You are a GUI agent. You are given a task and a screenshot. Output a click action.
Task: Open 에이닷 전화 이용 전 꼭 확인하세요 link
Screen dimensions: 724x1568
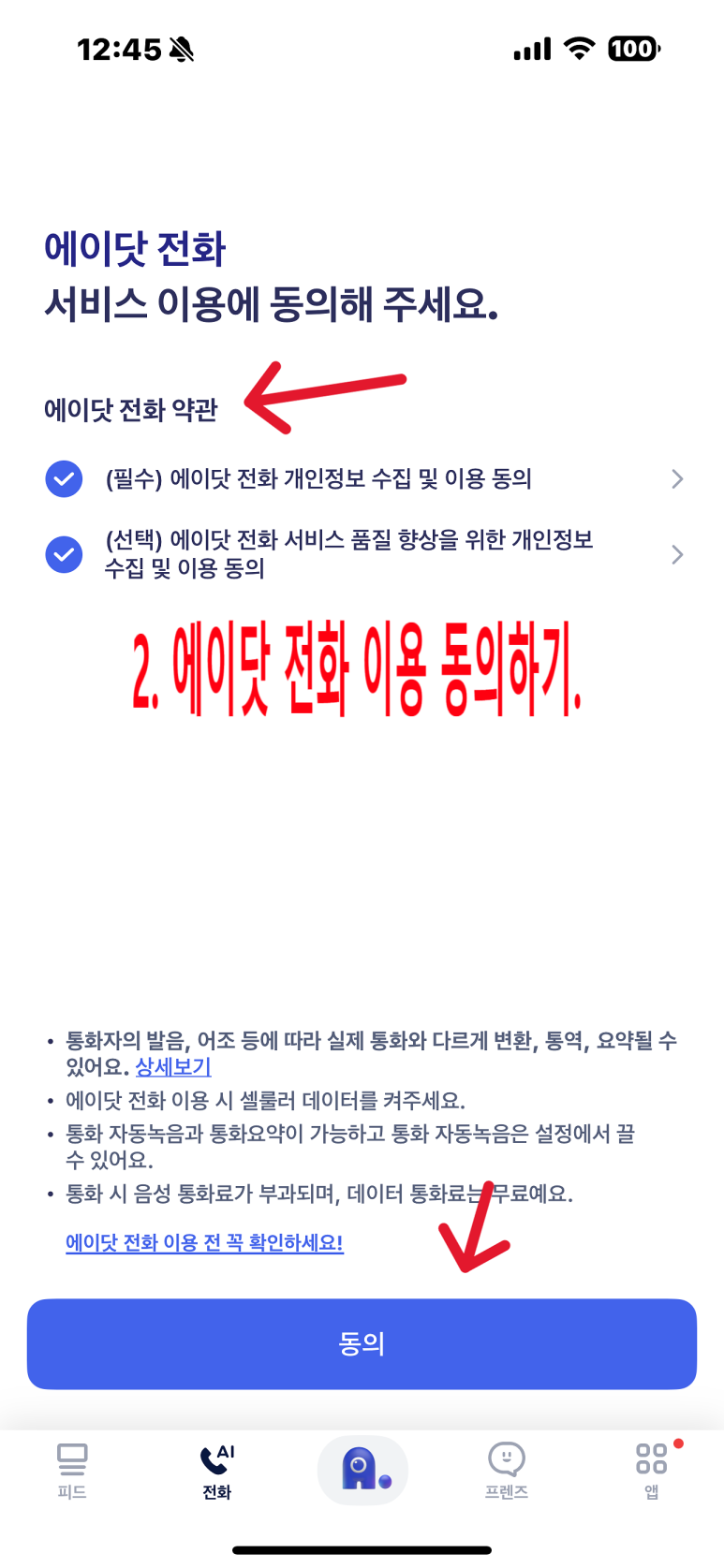(x=204, y=1242)
